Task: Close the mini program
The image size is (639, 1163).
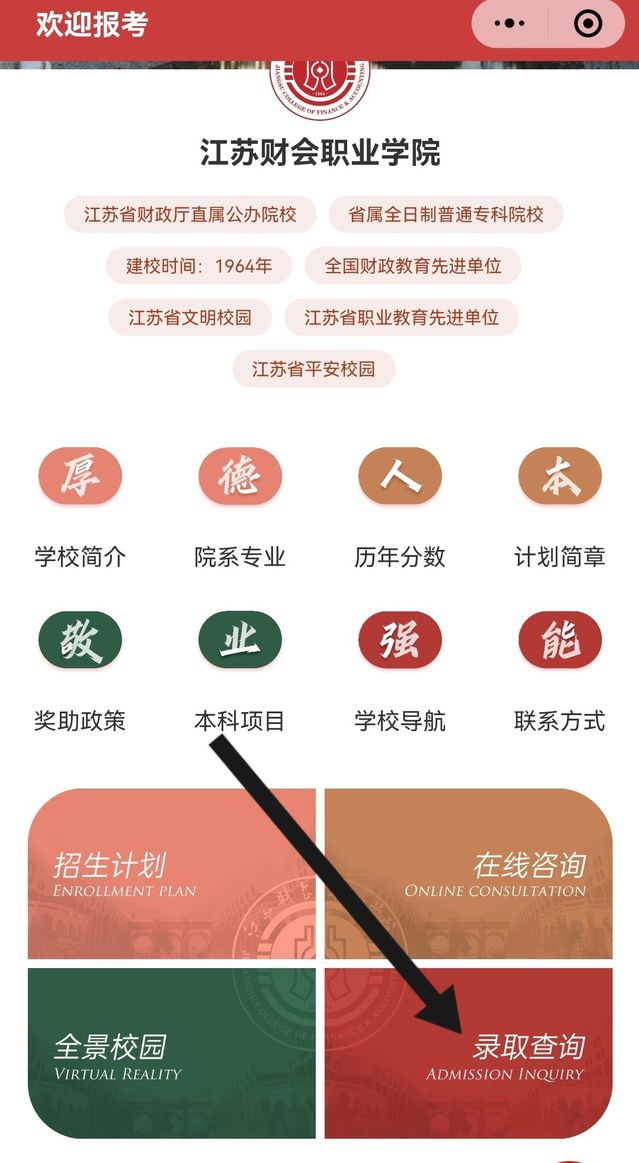Action: point(589,24)
